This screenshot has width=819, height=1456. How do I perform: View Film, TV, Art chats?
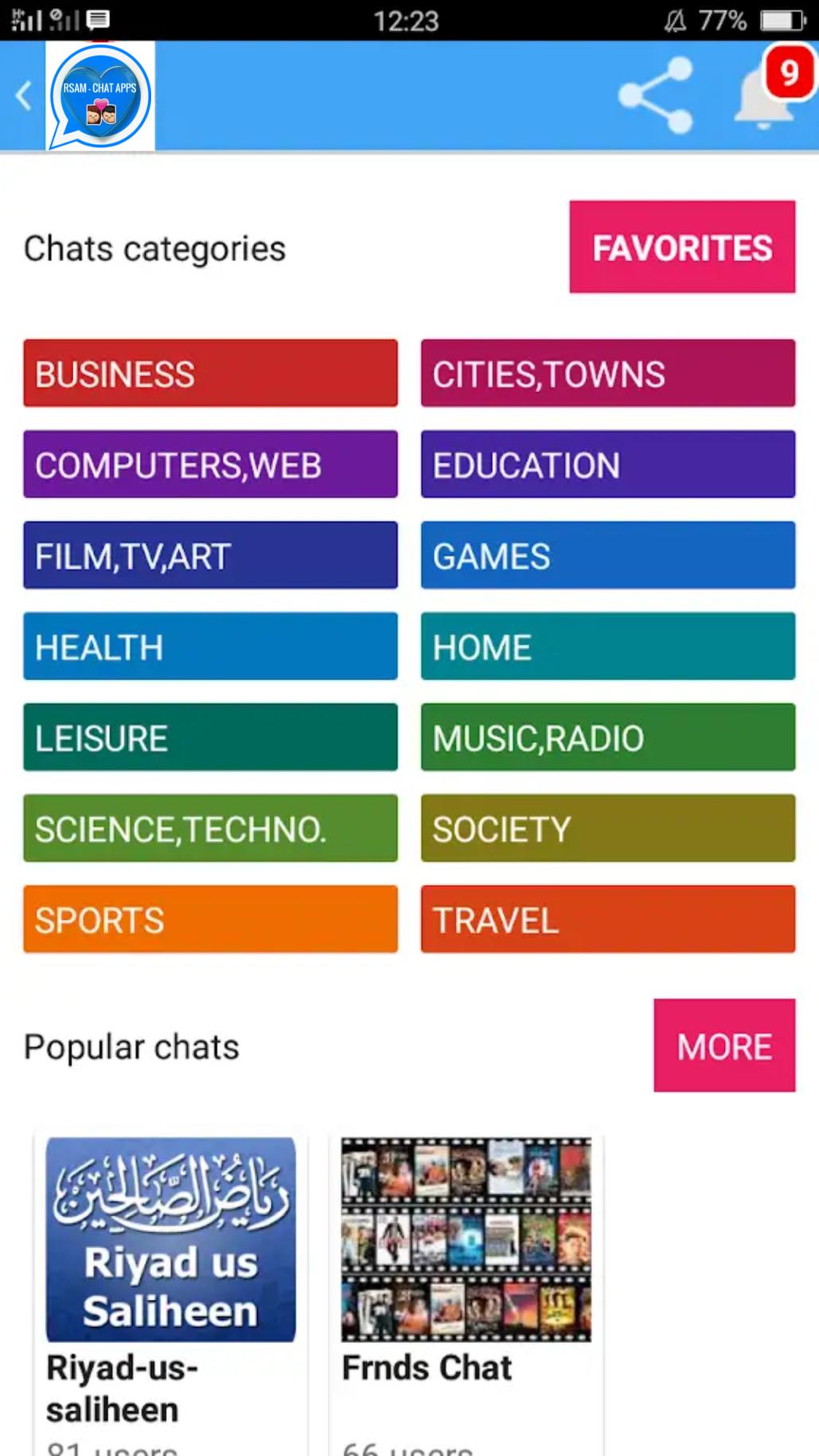210,555
